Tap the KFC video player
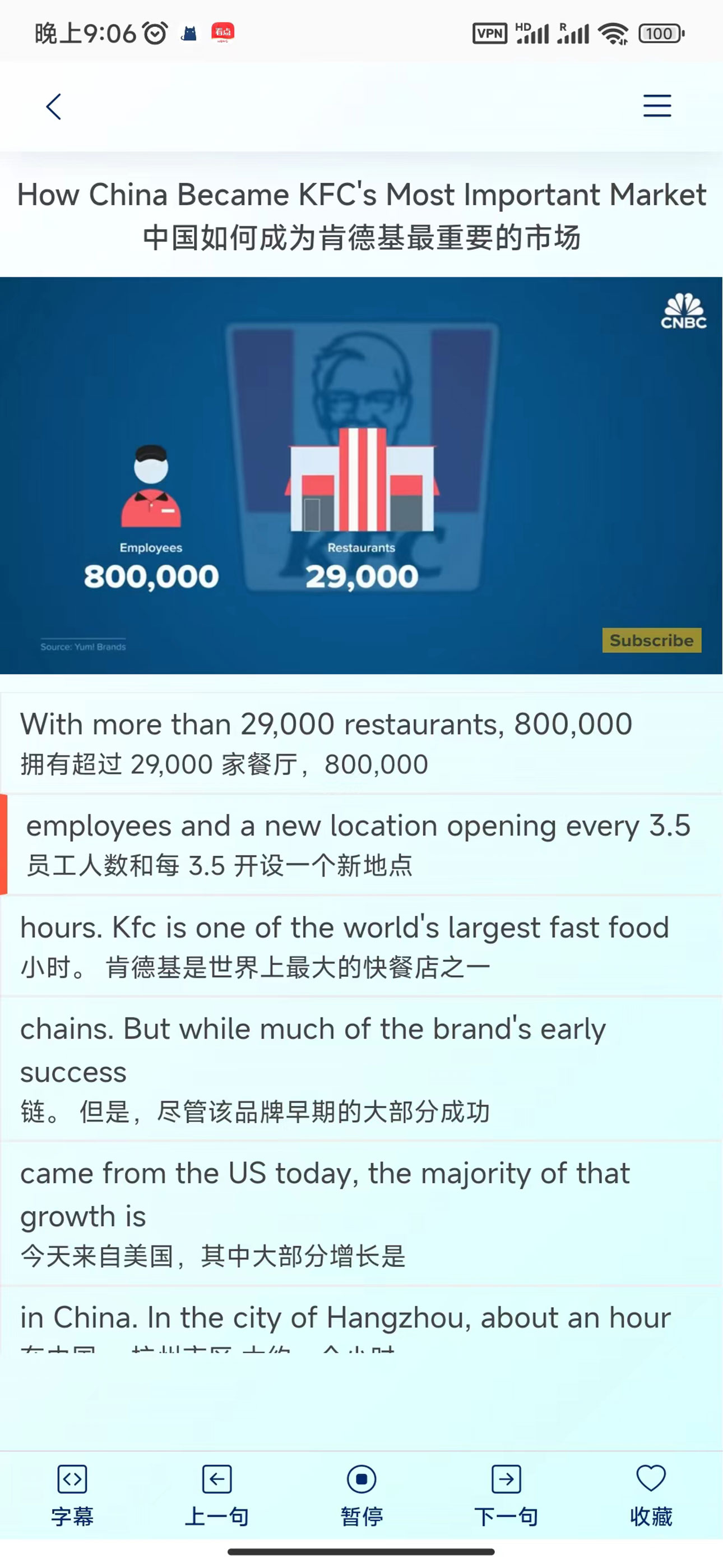The width and height of the screenshot is (723, 1568). pos(361,475)
